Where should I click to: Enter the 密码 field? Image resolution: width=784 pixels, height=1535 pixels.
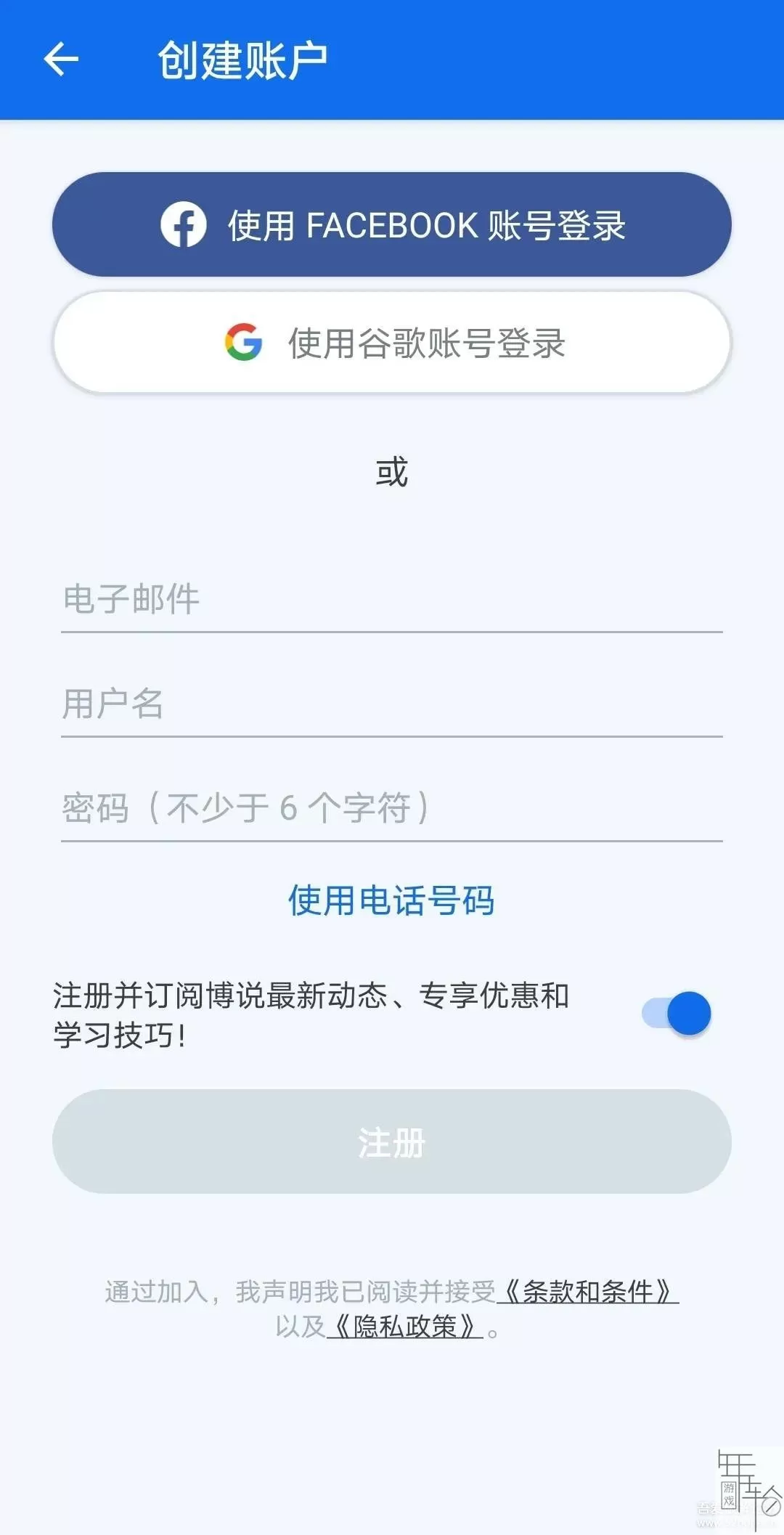(392, 809)
